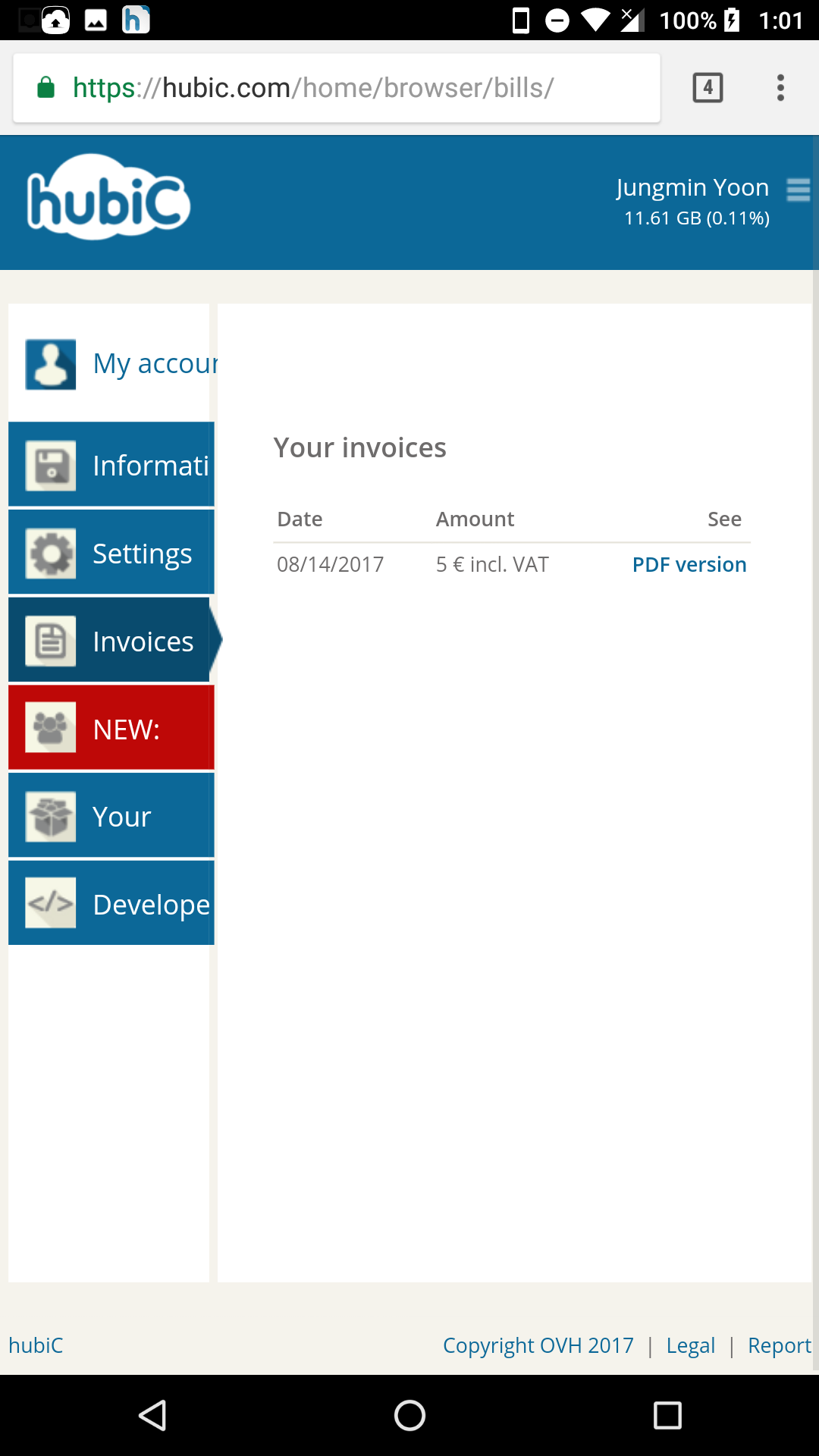Viewport: 819px width, 1456px height.
Task: Go to the home screen via system home button
Action: pyautogui.click(x=409, y=1415)
